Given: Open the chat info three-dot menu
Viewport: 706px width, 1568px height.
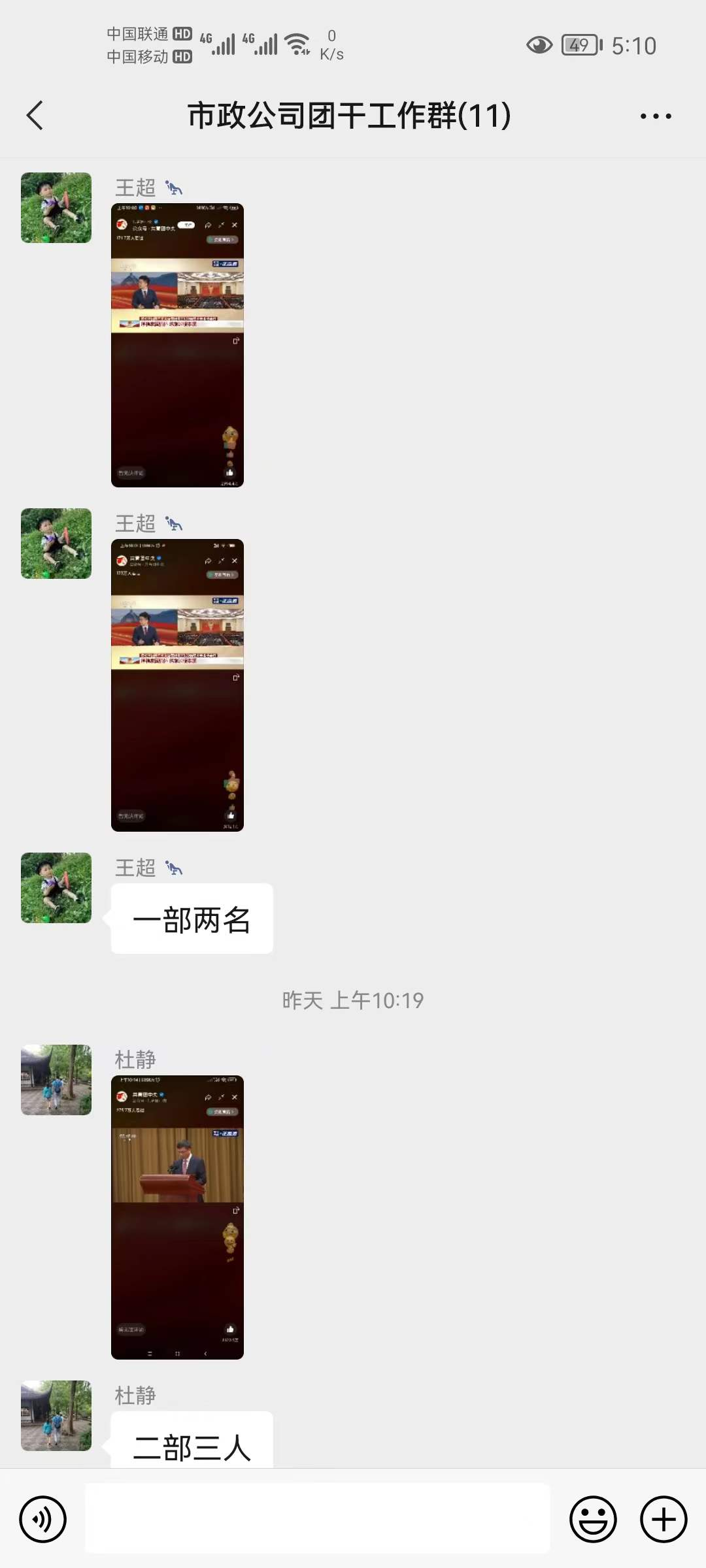Looking at the screenshot, I should (656, 116).
